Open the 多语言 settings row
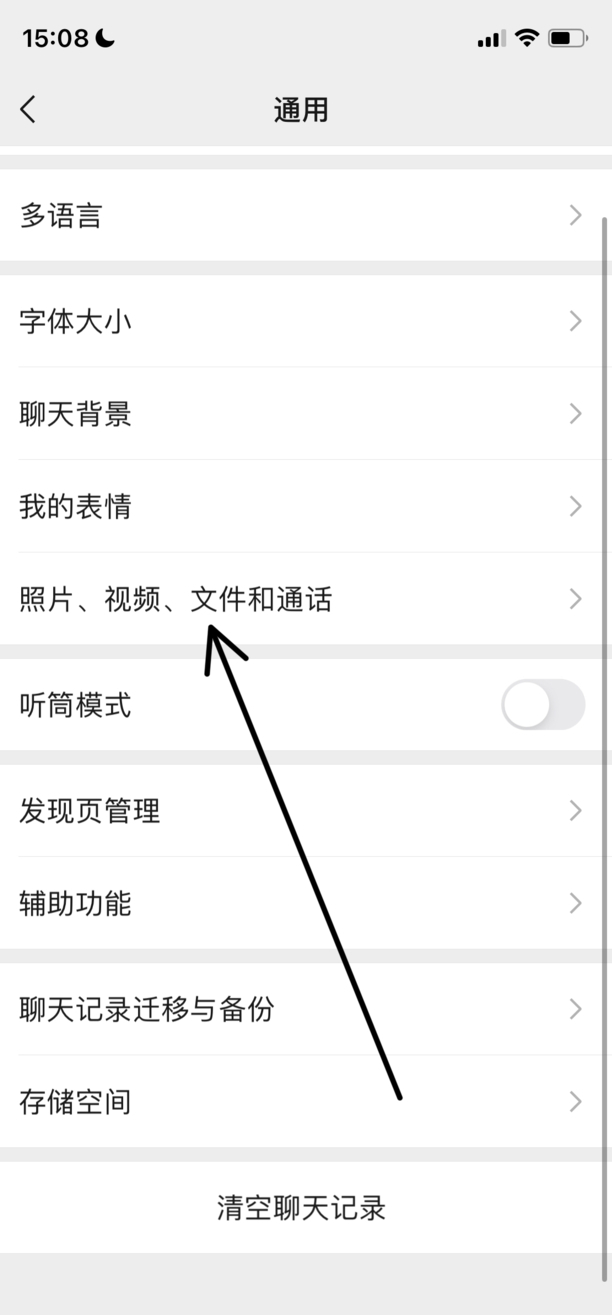 [x=300, y=215]
